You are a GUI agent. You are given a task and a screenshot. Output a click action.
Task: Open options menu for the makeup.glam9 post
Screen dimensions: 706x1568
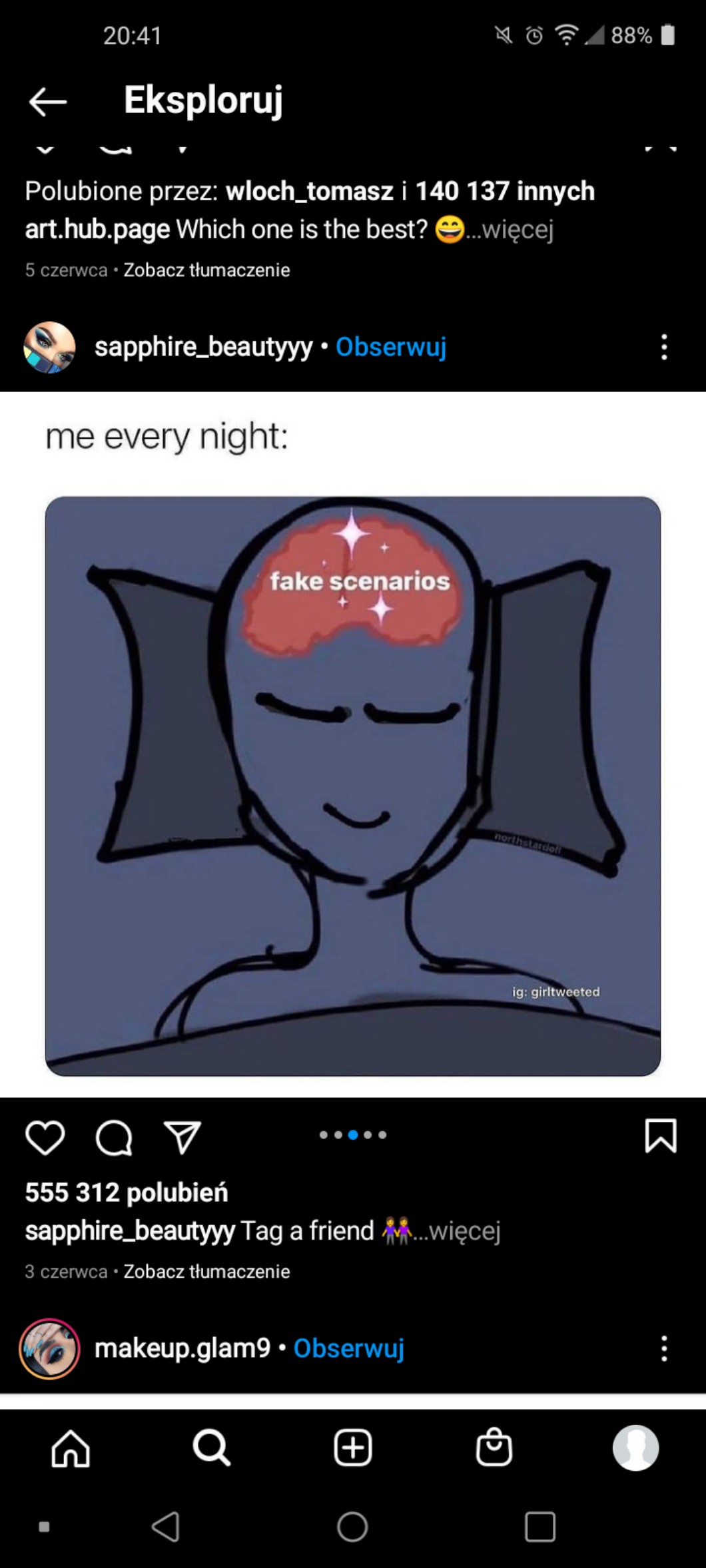[x=663, y=1348]
